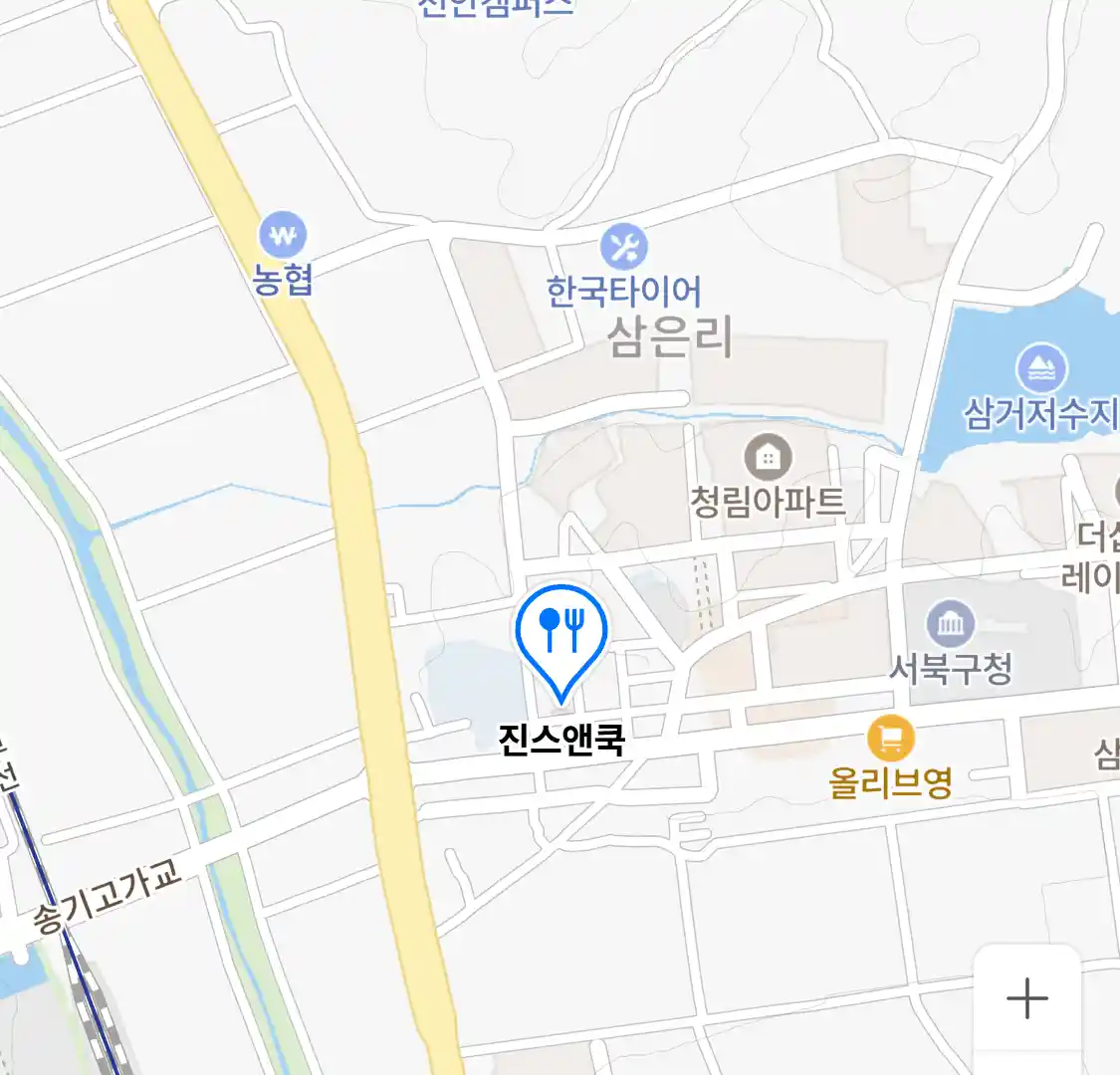Tap the 올리브영 shopping marker

[x=891, y=739]
